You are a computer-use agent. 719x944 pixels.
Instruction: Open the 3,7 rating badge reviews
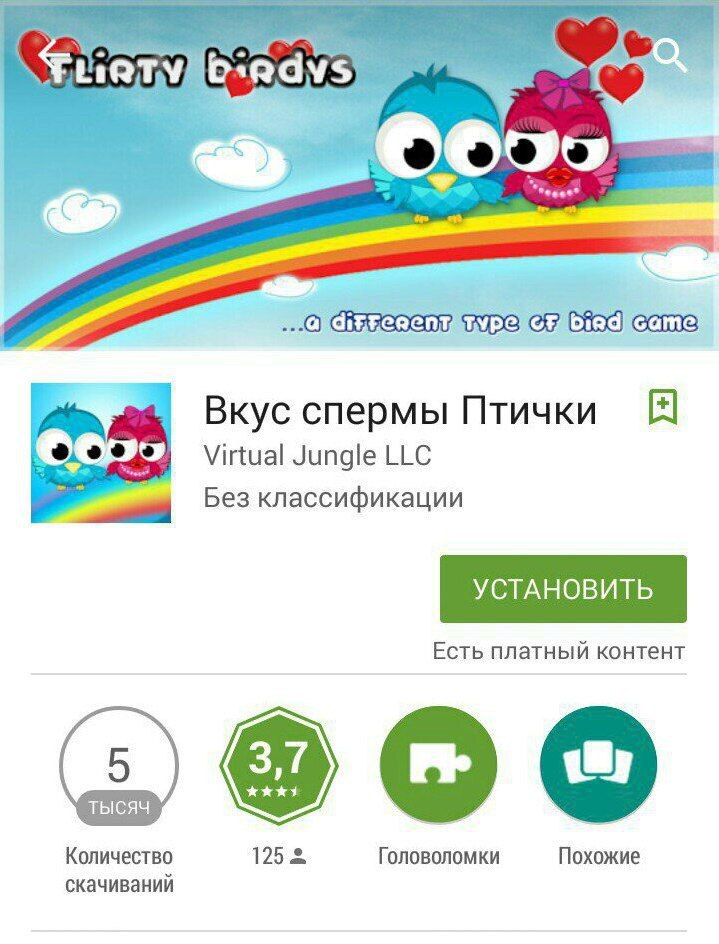pyautogui.click(x=279, y=766)
